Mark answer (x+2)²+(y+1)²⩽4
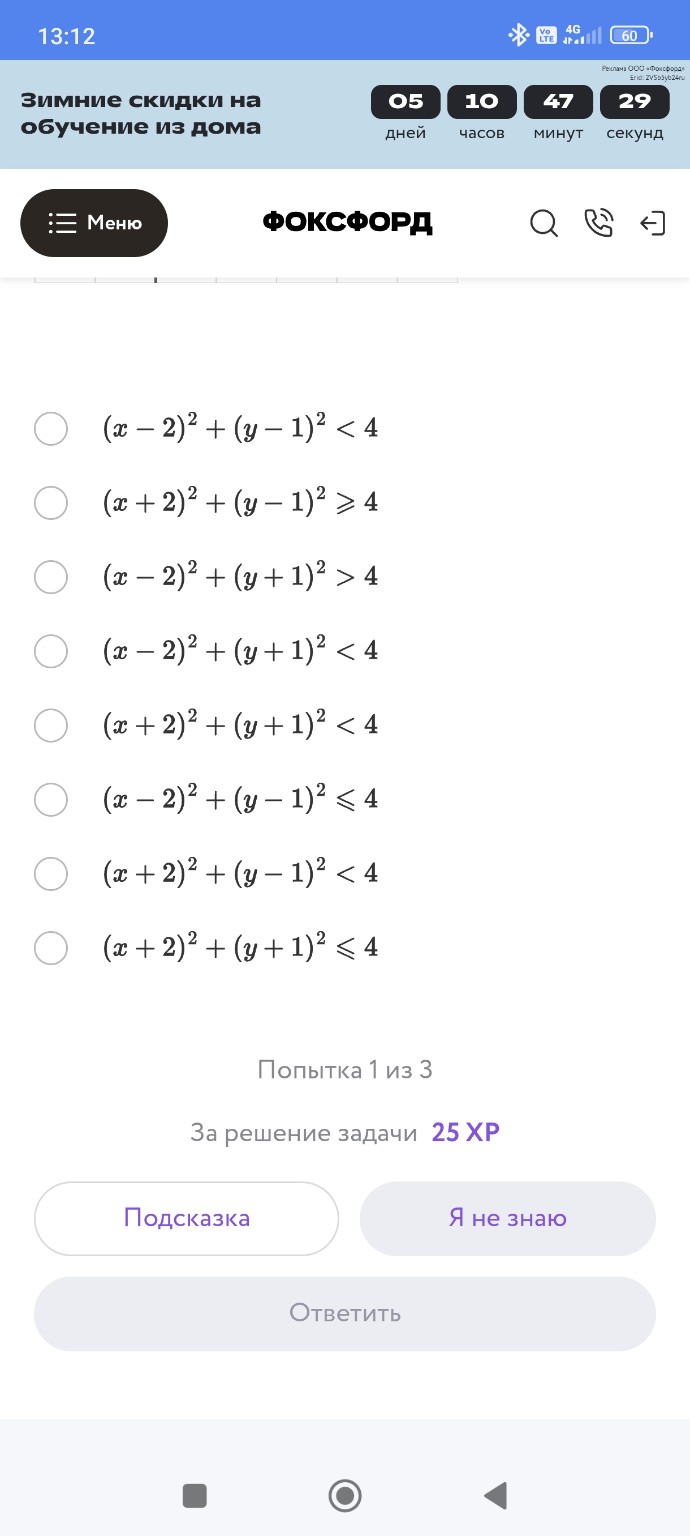Screen dimensions: 690x1536 point(51,947)
